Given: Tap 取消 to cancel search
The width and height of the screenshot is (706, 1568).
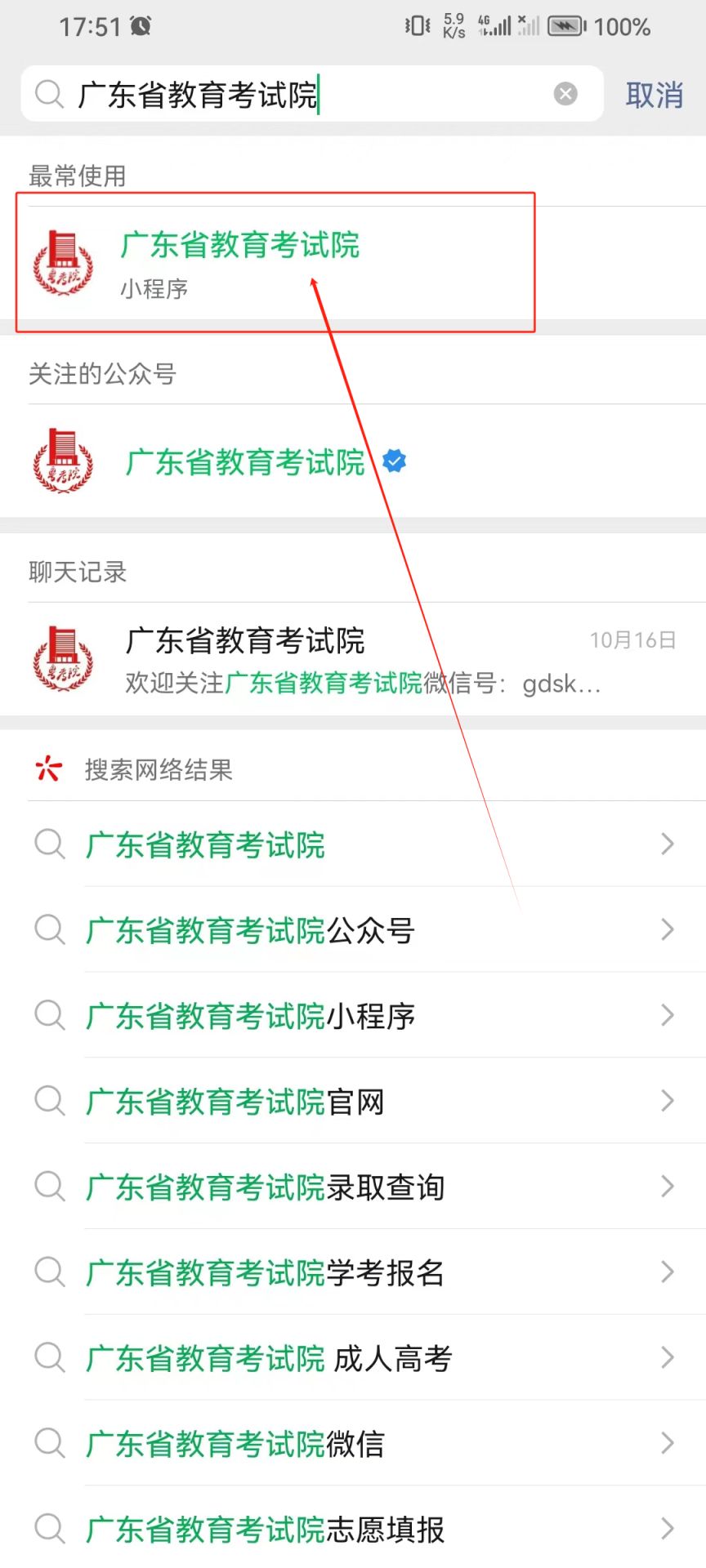Looking at the screenshot, I should [x=654, y=95].
